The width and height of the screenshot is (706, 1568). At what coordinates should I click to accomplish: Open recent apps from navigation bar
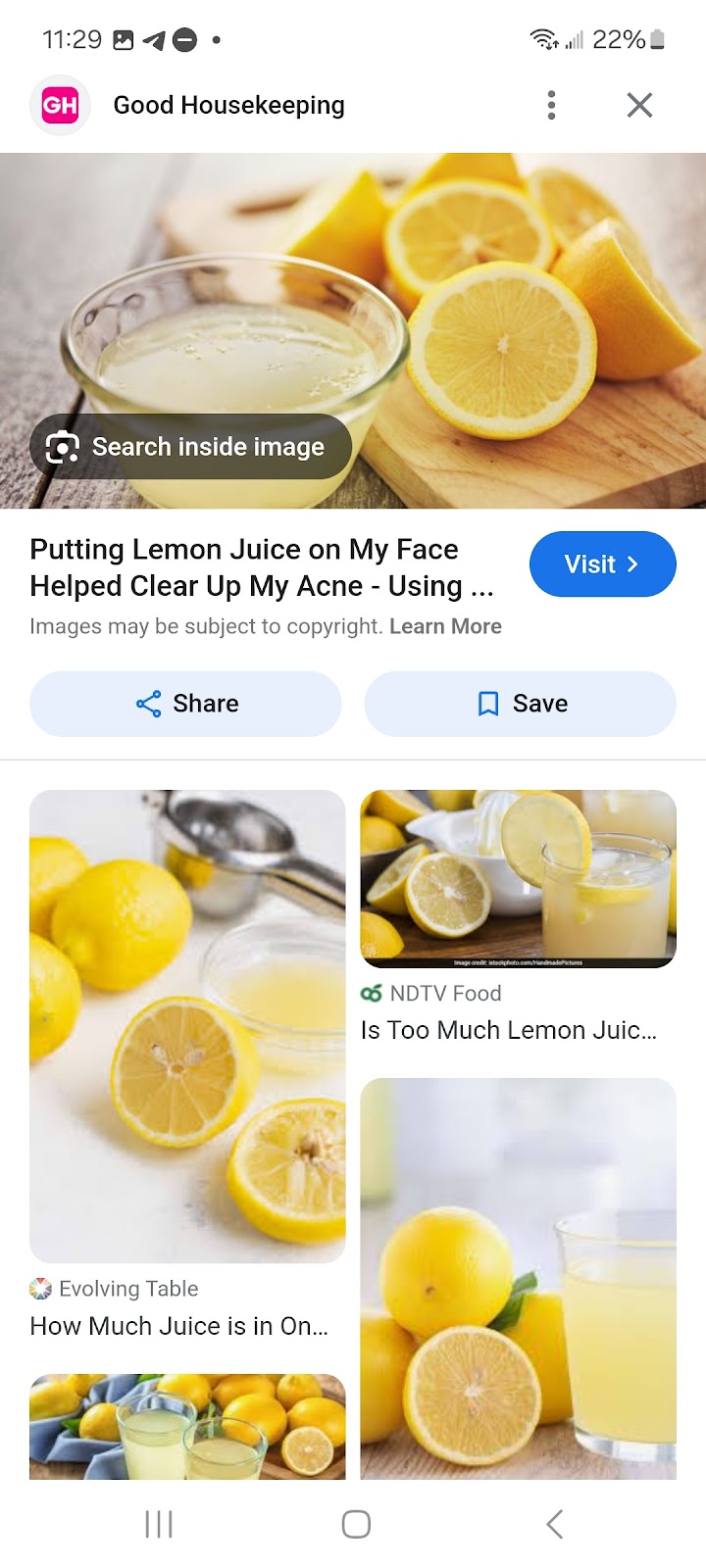[x=159, y=1524]
